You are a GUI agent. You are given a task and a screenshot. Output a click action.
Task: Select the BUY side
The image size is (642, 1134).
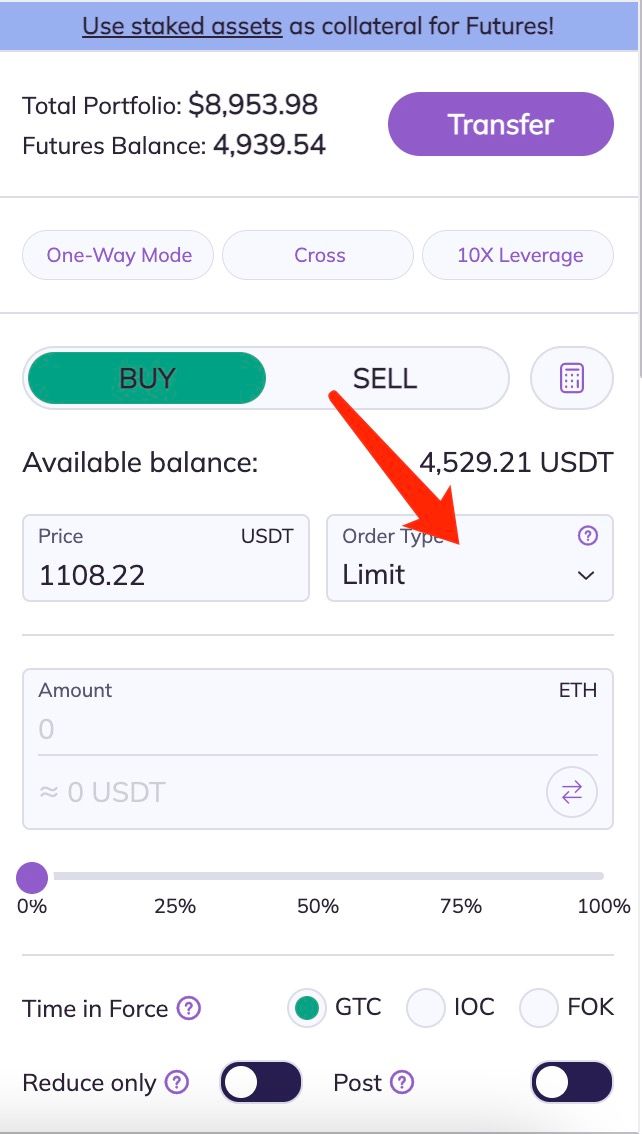point(147,378)
